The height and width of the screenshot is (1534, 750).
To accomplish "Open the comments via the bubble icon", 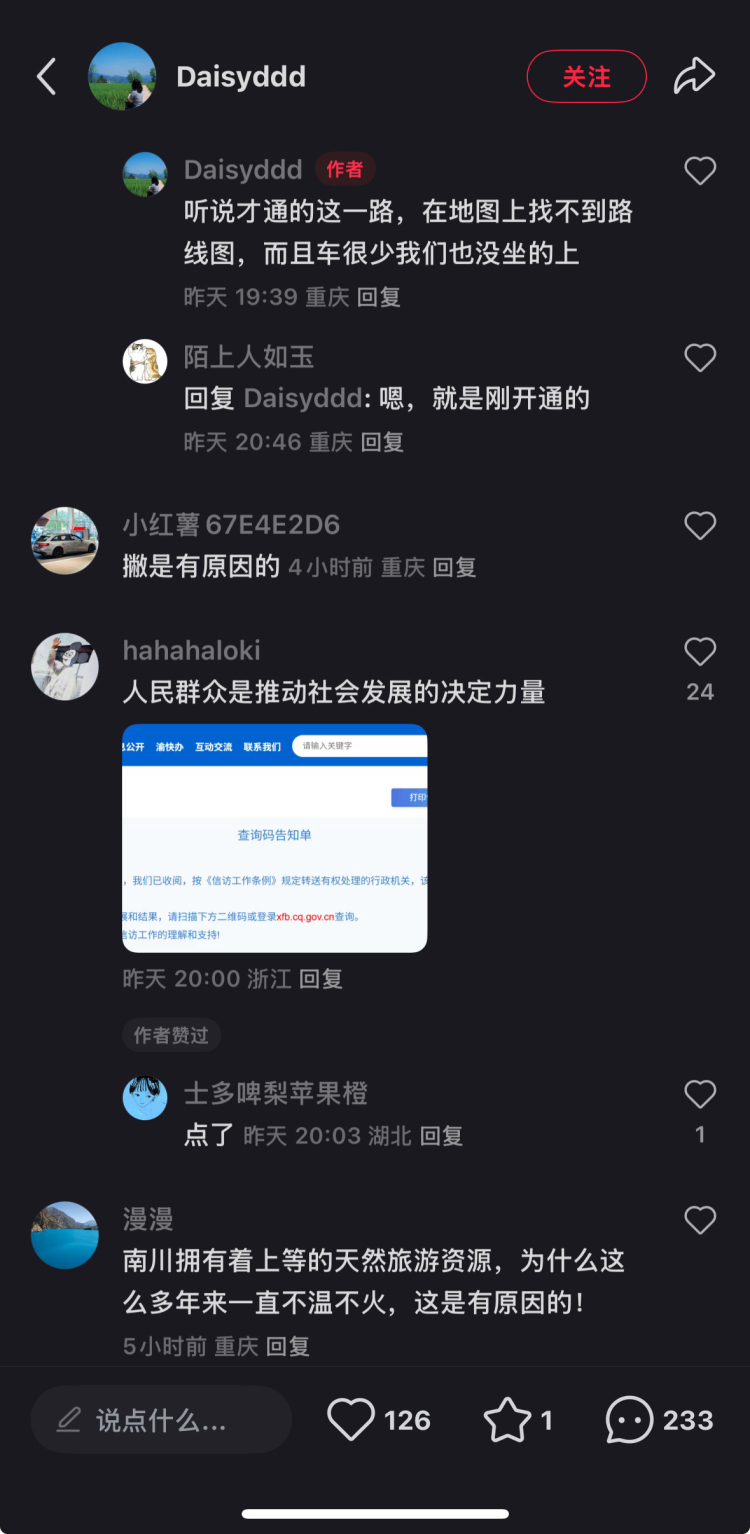I will pyautogui.click(x=630, y=1420).
